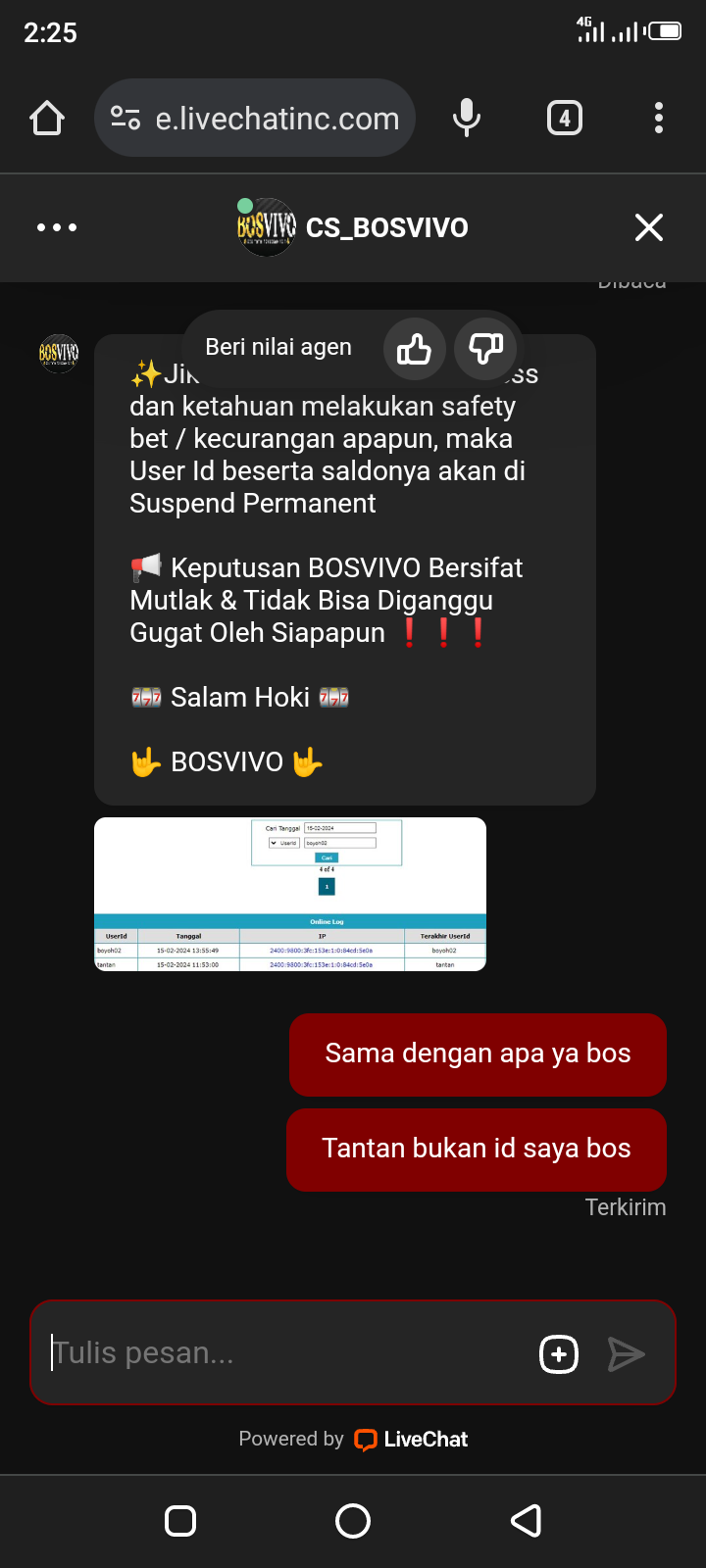Open the tab switcher showing 4 tabs

coord(564,119)
